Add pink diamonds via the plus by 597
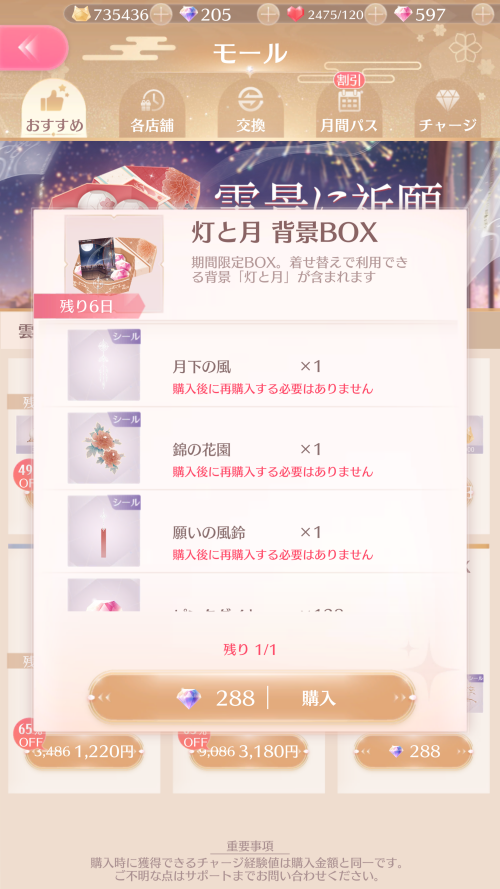The height and width of the screenshot is (889, 500). pos(482,14)
